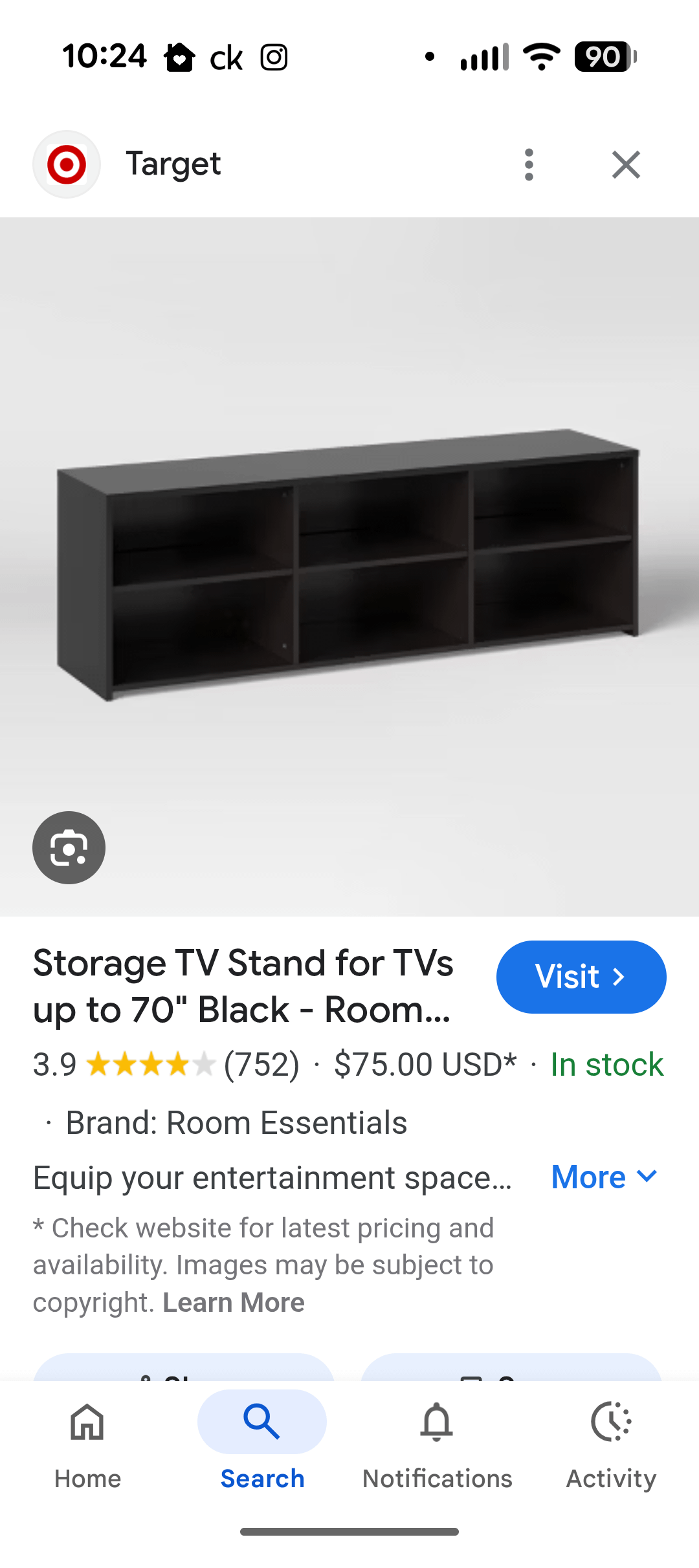The height and width of the screenshot is (1568, 699).
Task: Close the Target product panel
Action: coord(626,165)
